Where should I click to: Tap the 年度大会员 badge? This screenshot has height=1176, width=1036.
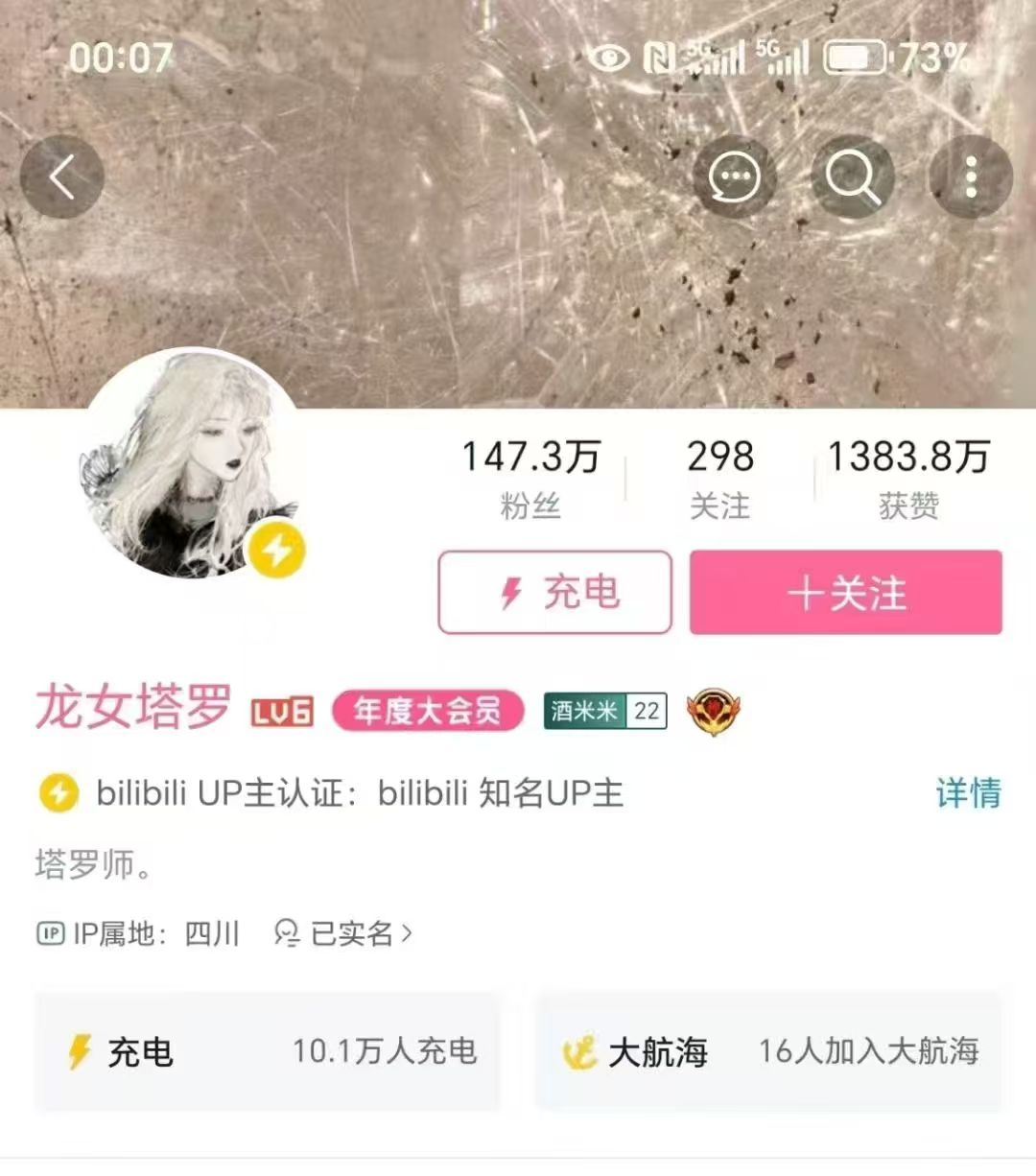[x=428, y=711]
